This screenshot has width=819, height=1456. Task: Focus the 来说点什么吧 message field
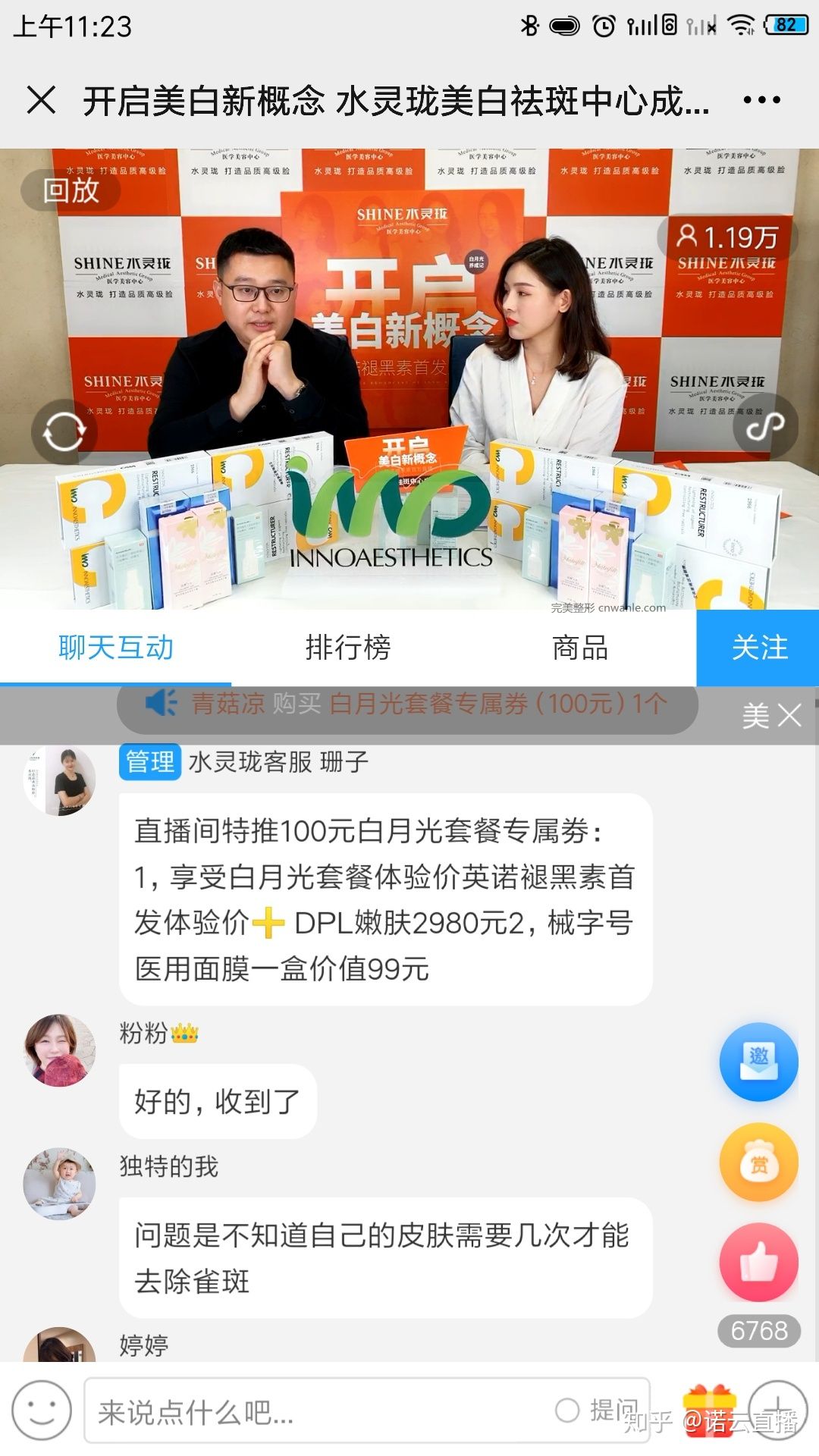point(318,1411)
